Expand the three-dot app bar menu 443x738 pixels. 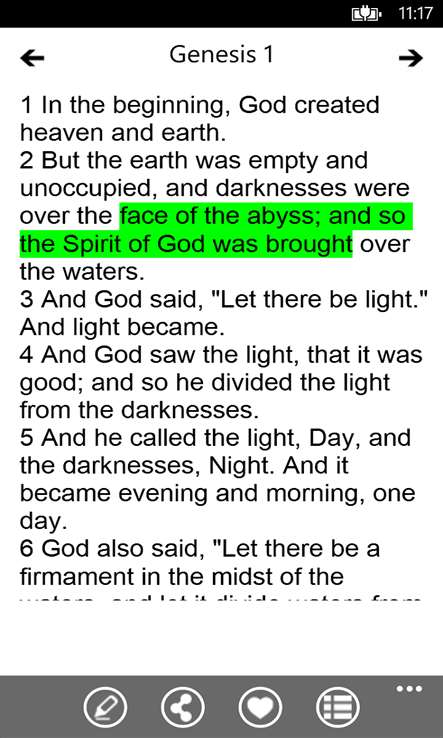click(x=409, y=690)
